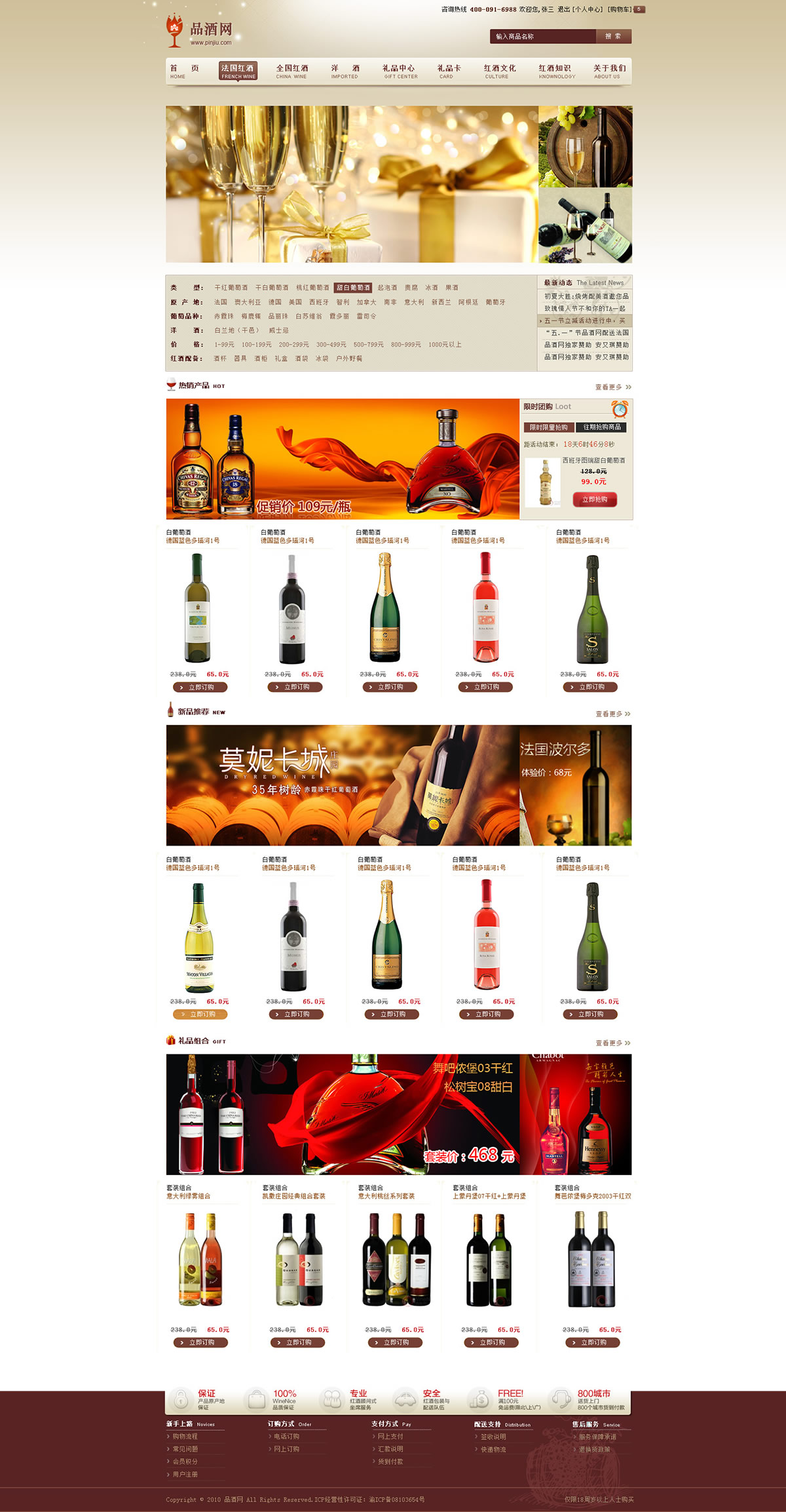View more in 礼品组合 GIFT section

[613, 1043]
